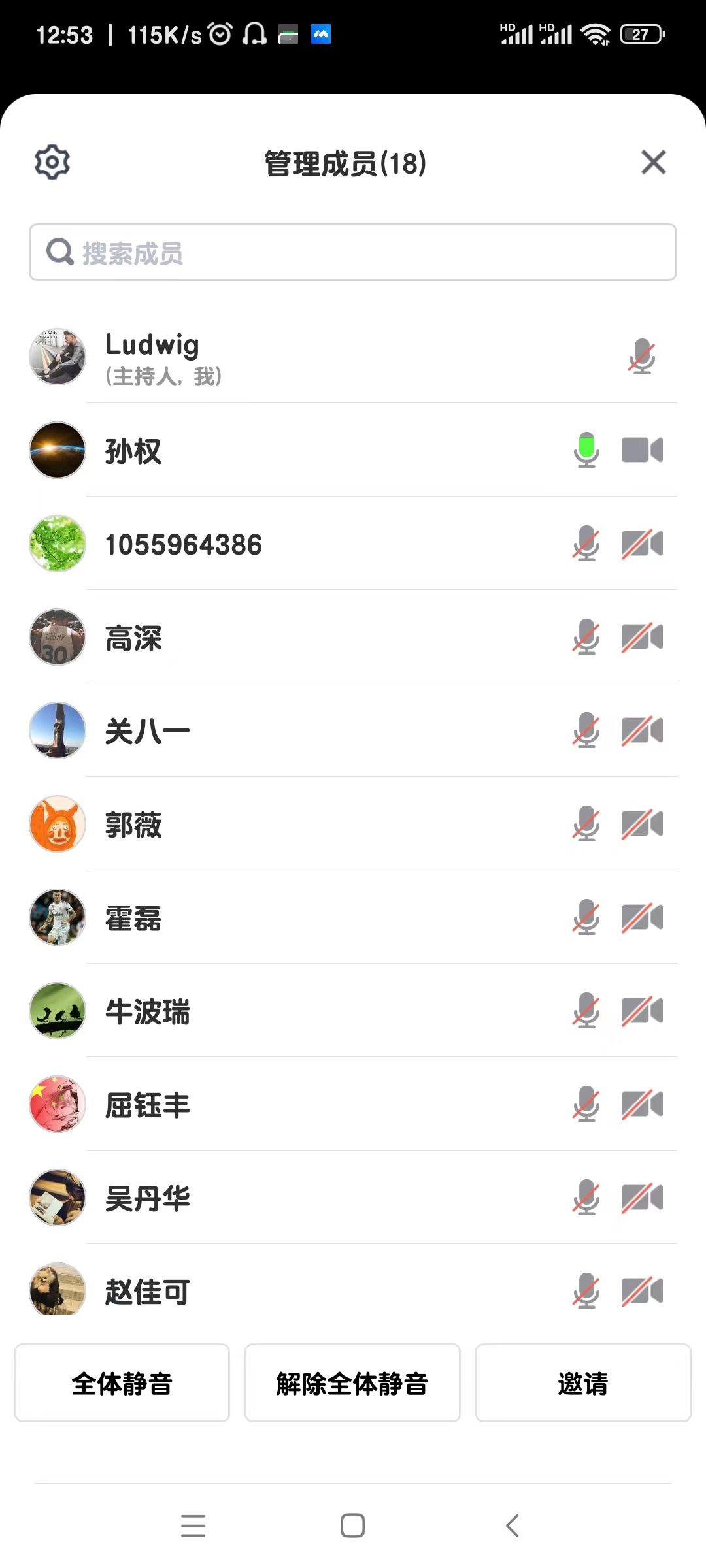Open recent apps from the navigation bar
Viewport: 706px width, 1568px height.
(193, 1526)
